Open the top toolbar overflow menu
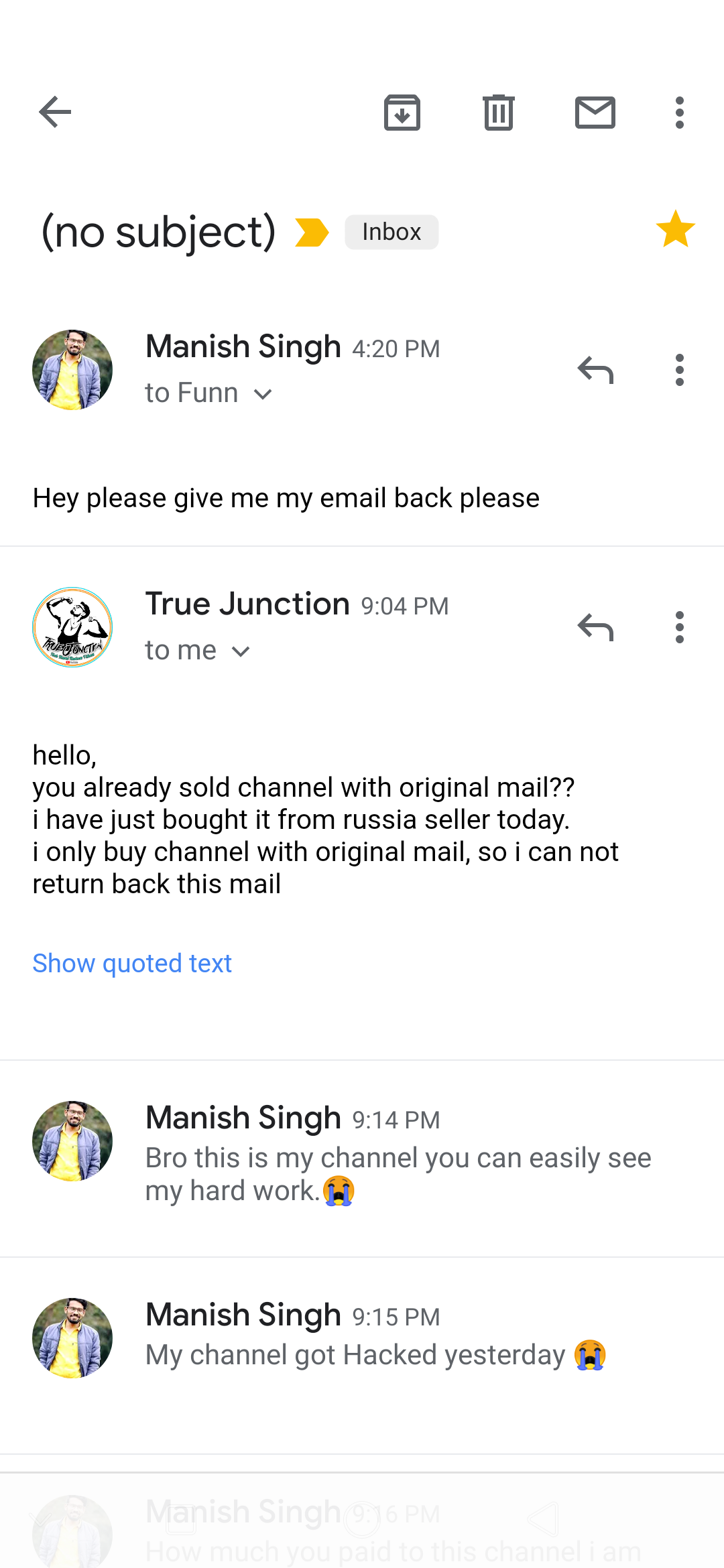The image size is (724, 1568). pyautogui.click(x=680, y=112)
